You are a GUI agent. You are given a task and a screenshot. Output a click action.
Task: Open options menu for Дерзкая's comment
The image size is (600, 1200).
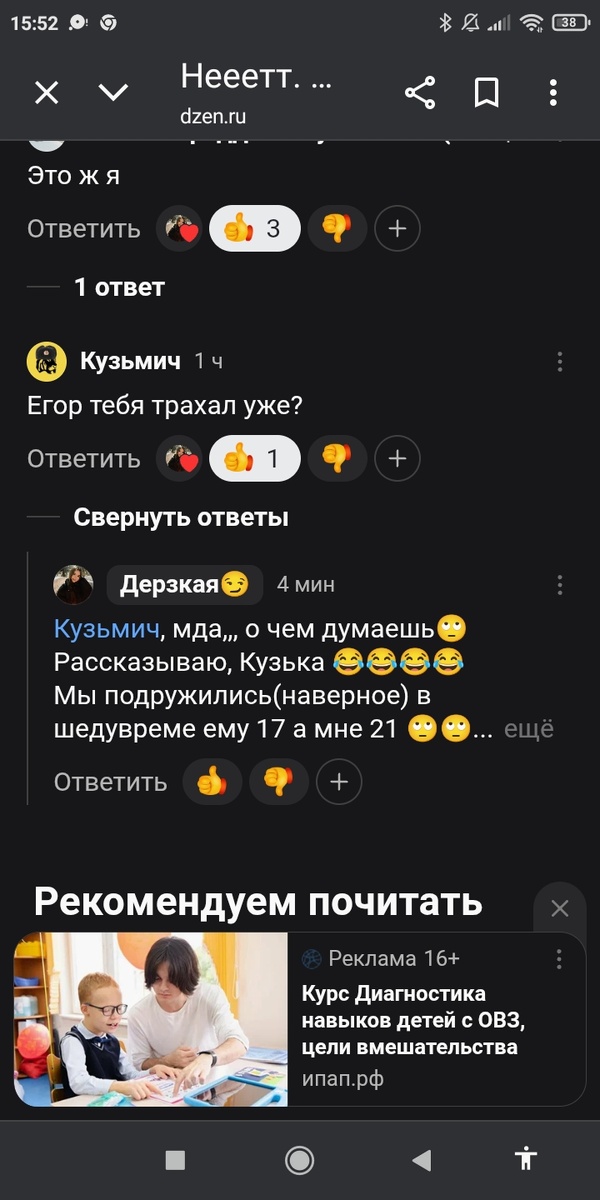(x=559, y=585)
